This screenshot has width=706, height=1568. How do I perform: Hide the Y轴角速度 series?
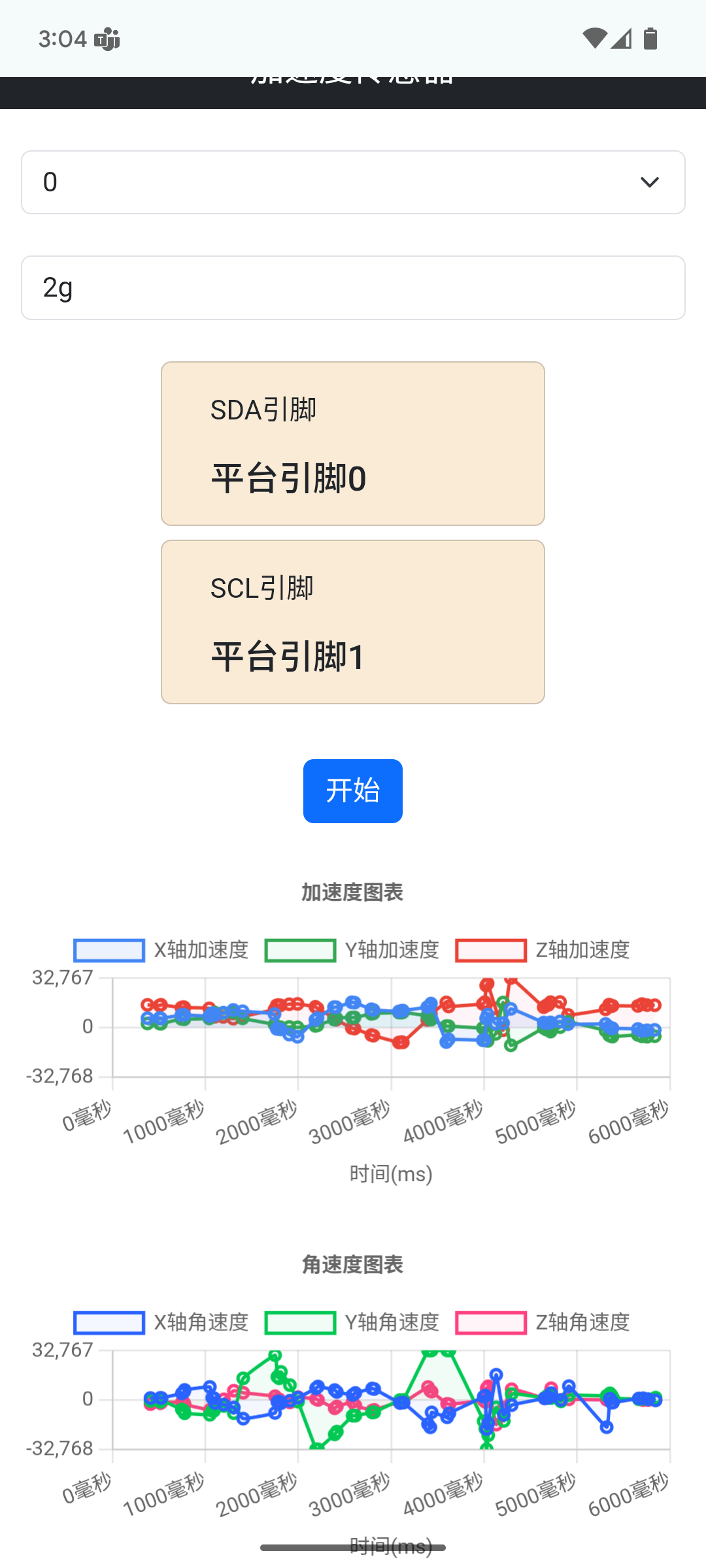pyautogui.click(x=352, y=1322)
